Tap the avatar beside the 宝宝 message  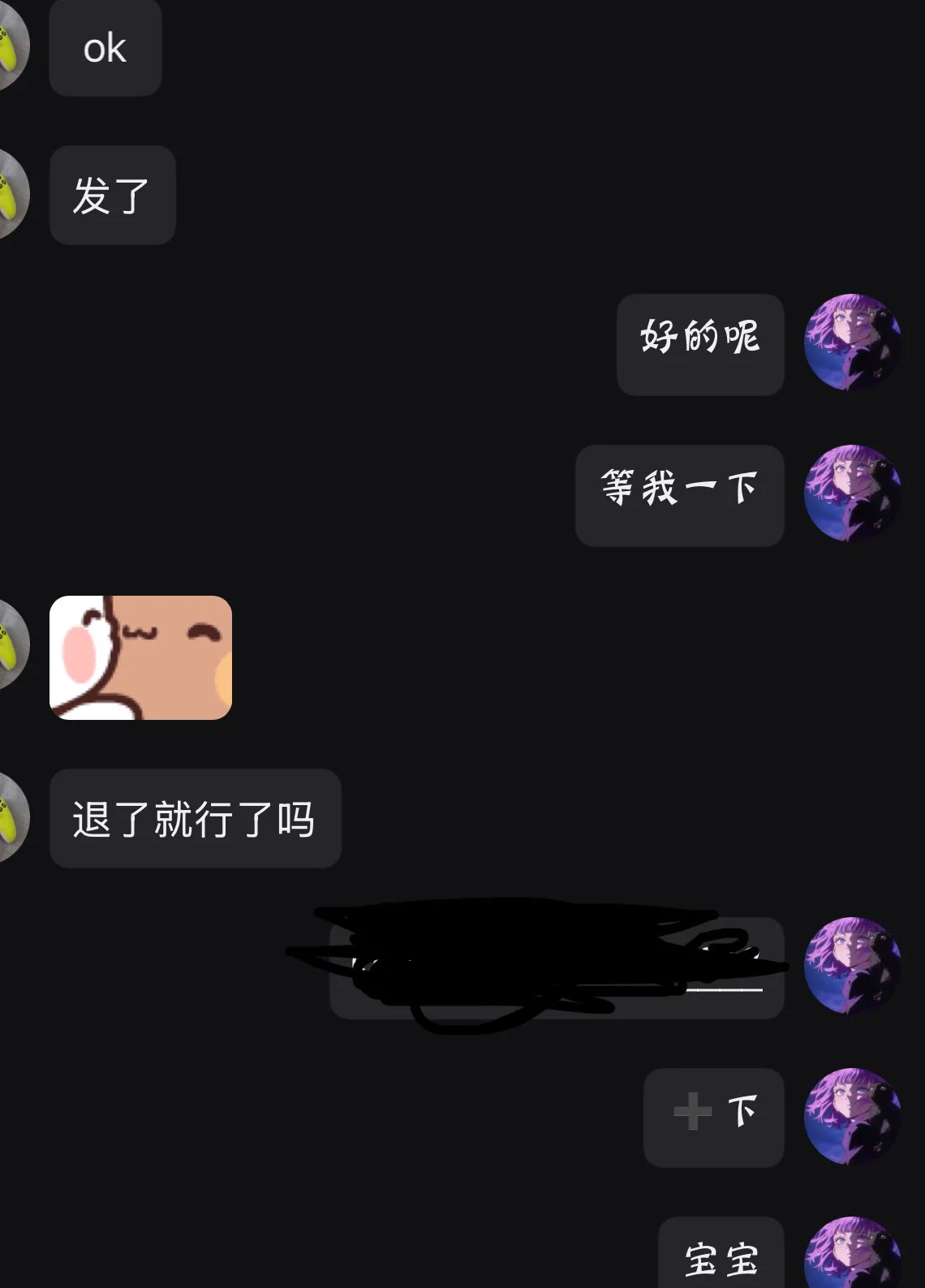(x=852, y=1254)
